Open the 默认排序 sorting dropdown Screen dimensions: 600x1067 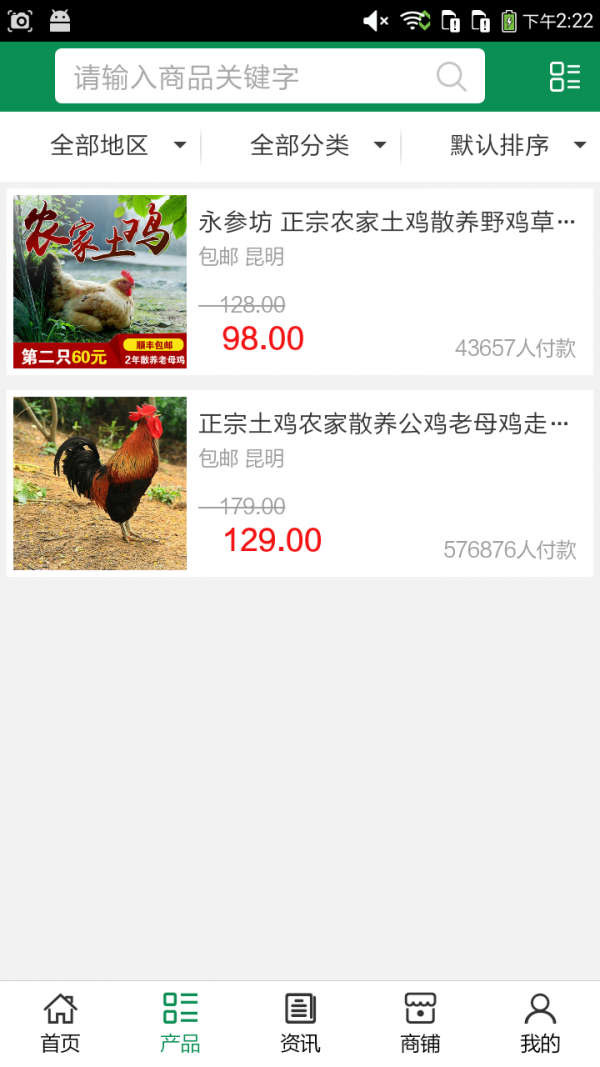(x=517, y=145)
